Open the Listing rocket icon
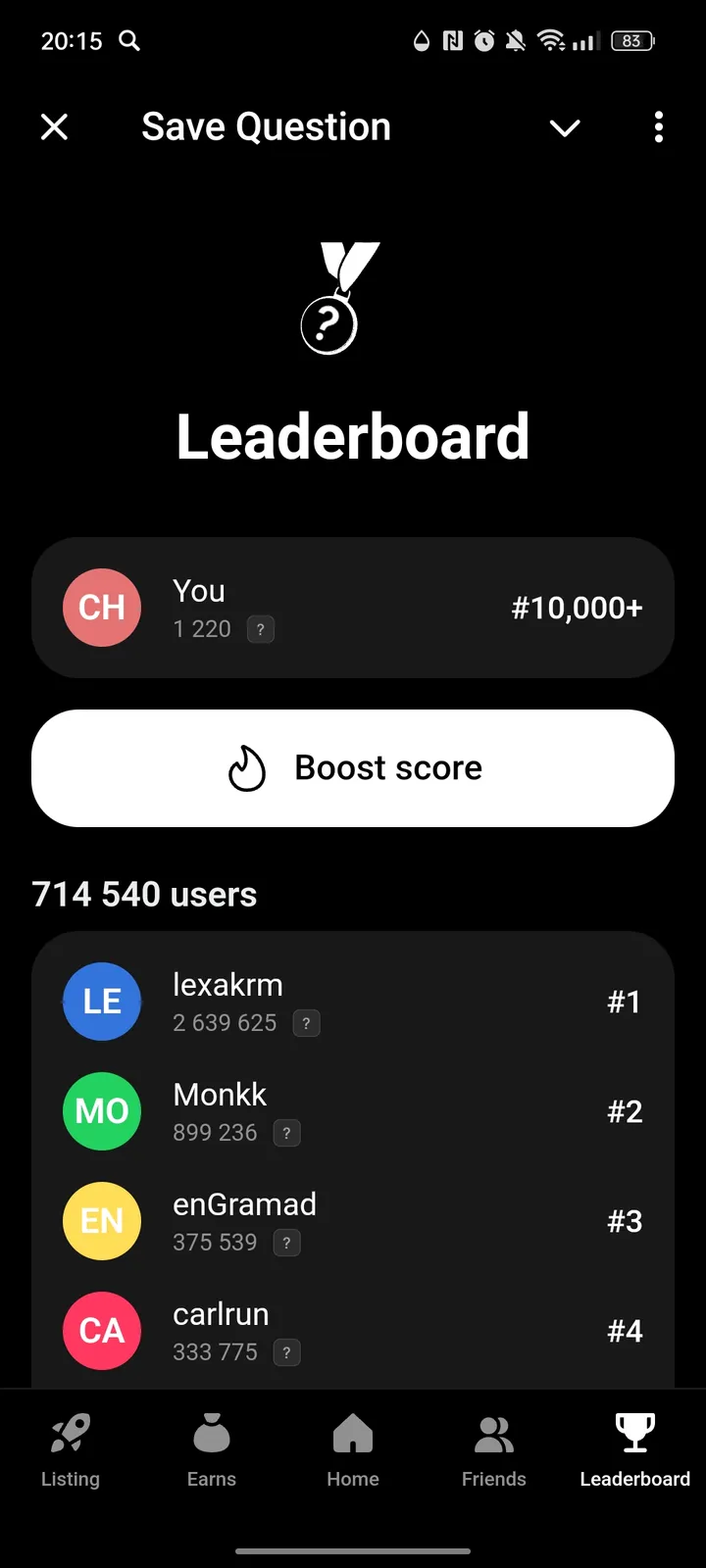 point(70,1433)
